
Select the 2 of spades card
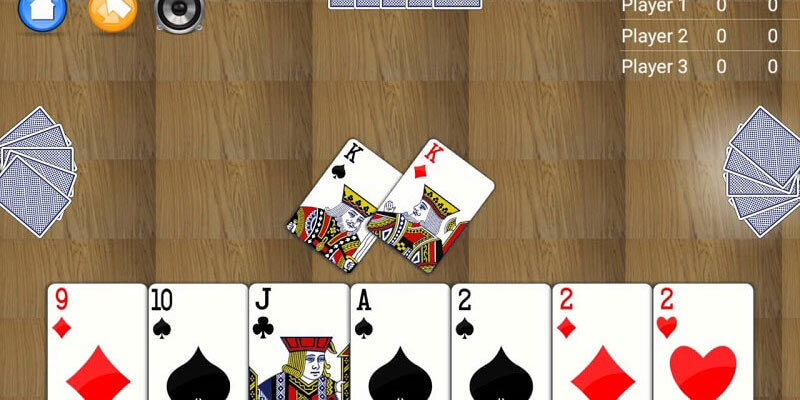(500, 345)
